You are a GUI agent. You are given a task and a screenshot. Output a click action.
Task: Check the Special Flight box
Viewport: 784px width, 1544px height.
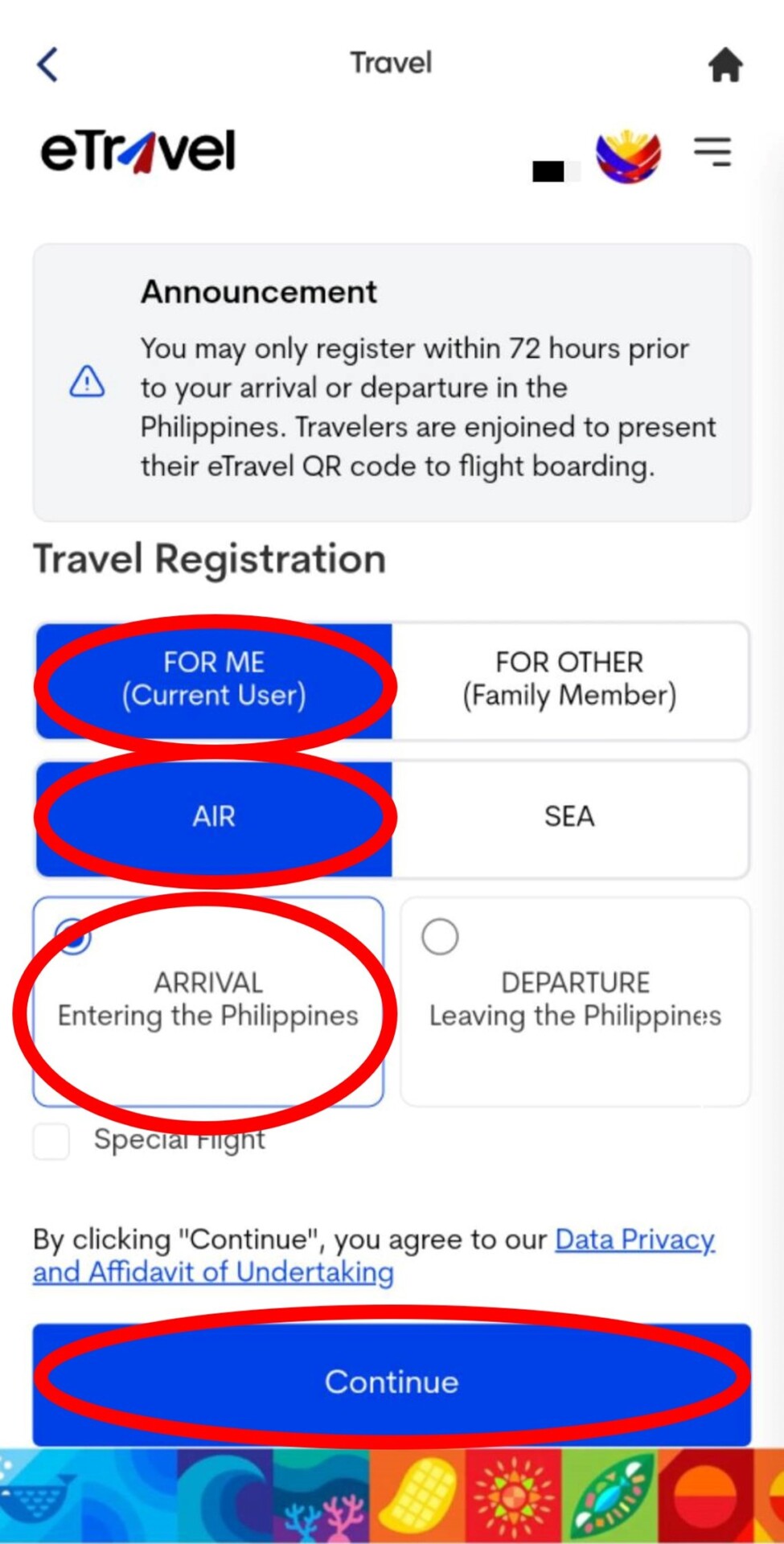(x=51, y=1141)
